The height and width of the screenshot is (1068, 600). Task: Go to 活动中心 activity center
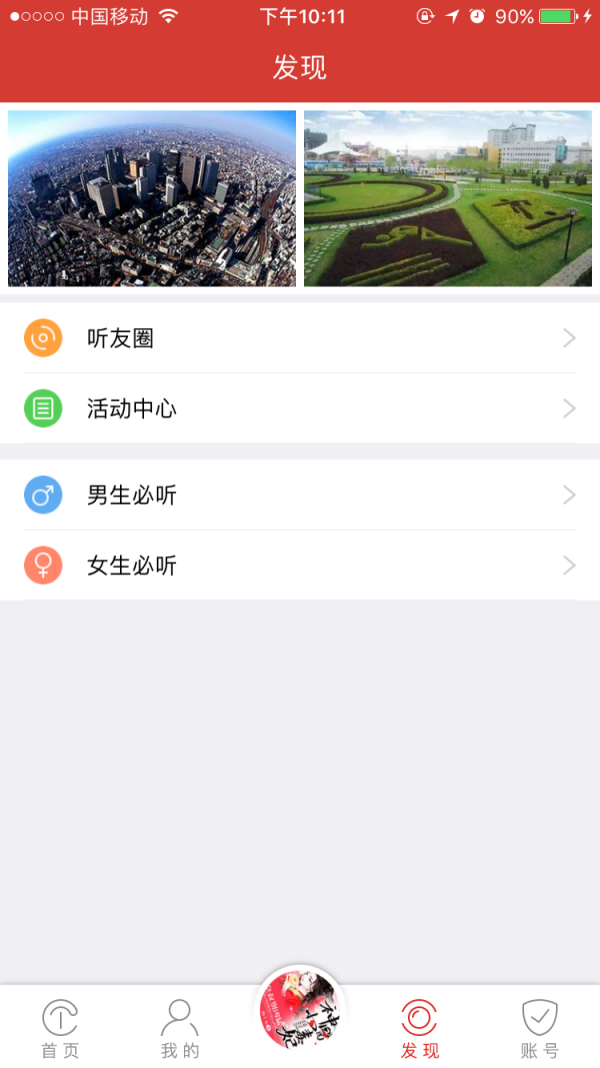coord(300,409)
